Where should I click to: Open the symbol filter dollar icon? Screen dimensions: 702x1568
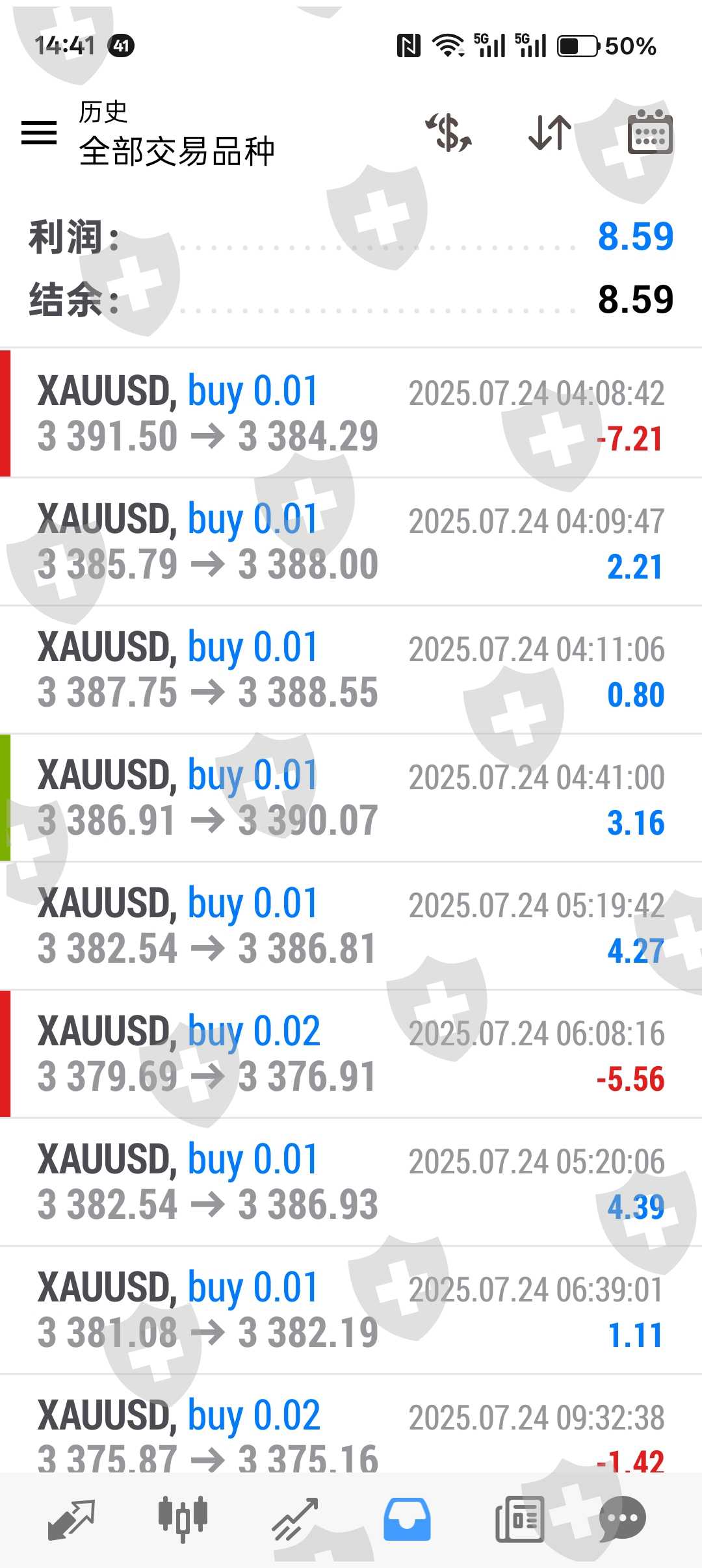[x=448, y=133]
